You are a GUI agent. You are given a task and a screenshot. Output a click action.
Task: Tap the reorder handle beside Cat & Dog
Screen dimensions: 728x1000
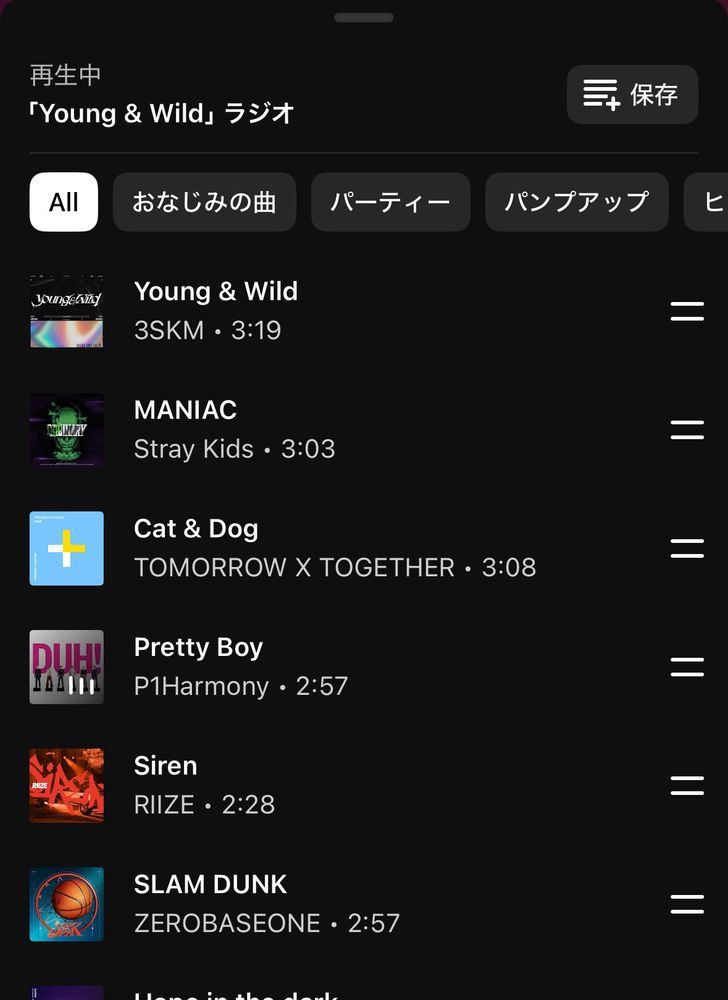coord(687,549)
